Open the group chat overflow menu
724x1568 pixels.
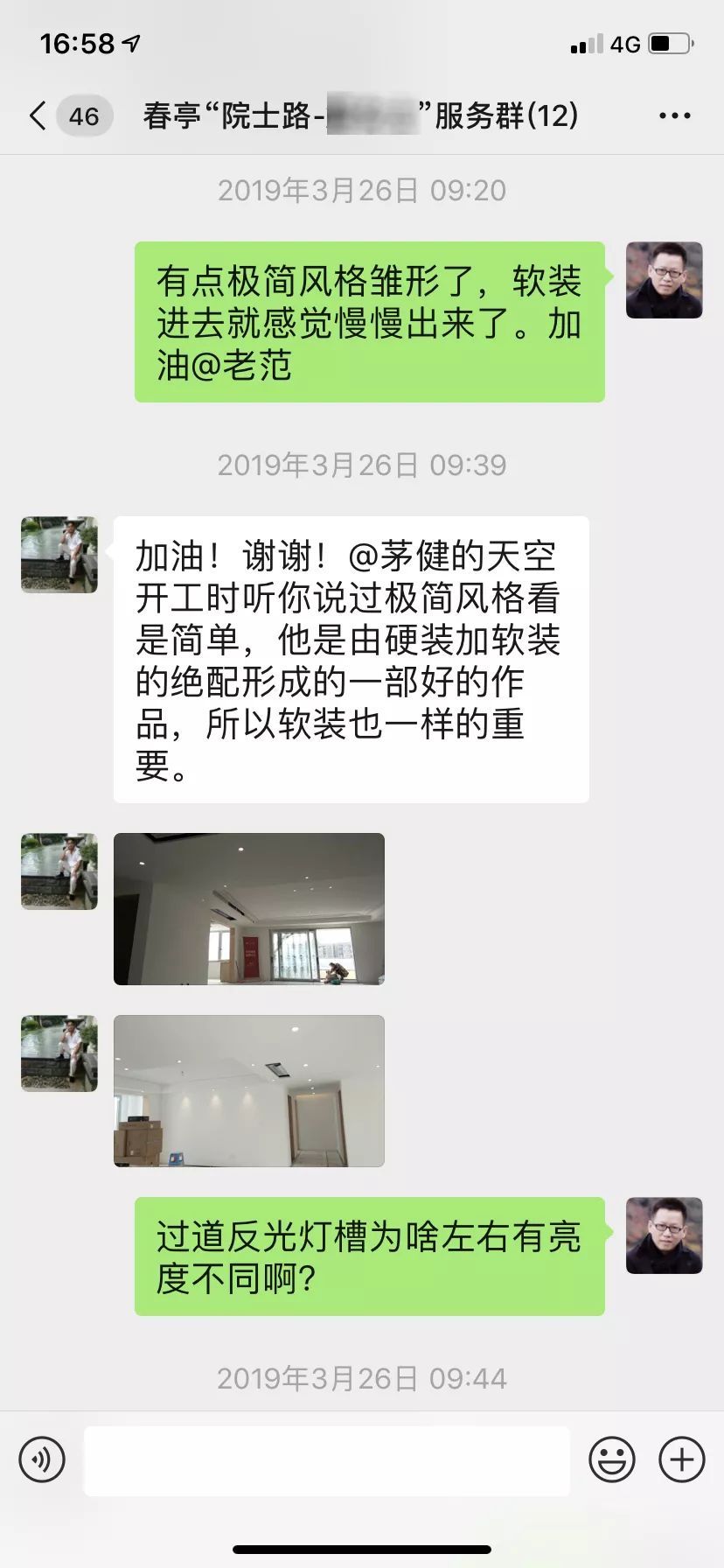pos(674,115)
